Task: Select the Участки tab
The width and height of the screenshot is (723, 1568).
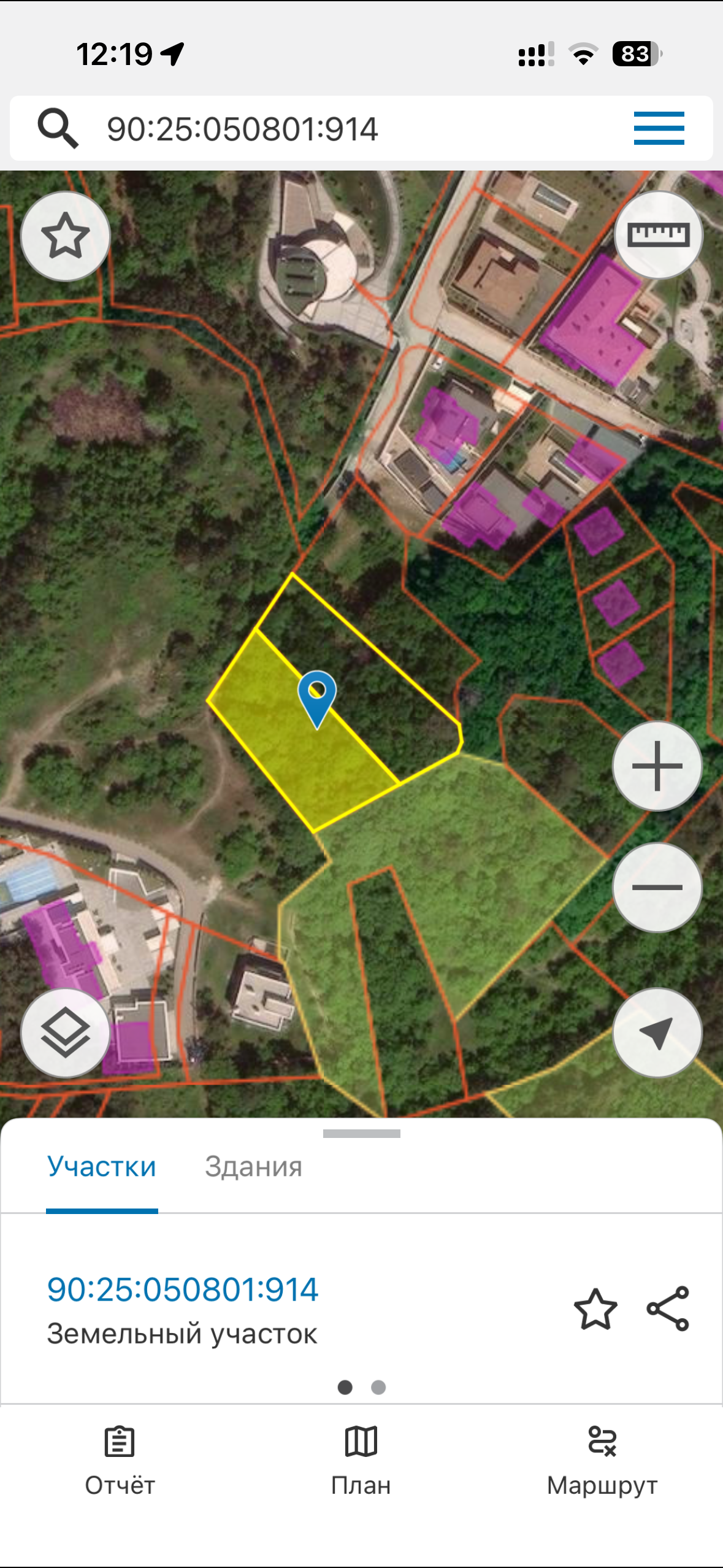Action: click(x=102, y=1166)
